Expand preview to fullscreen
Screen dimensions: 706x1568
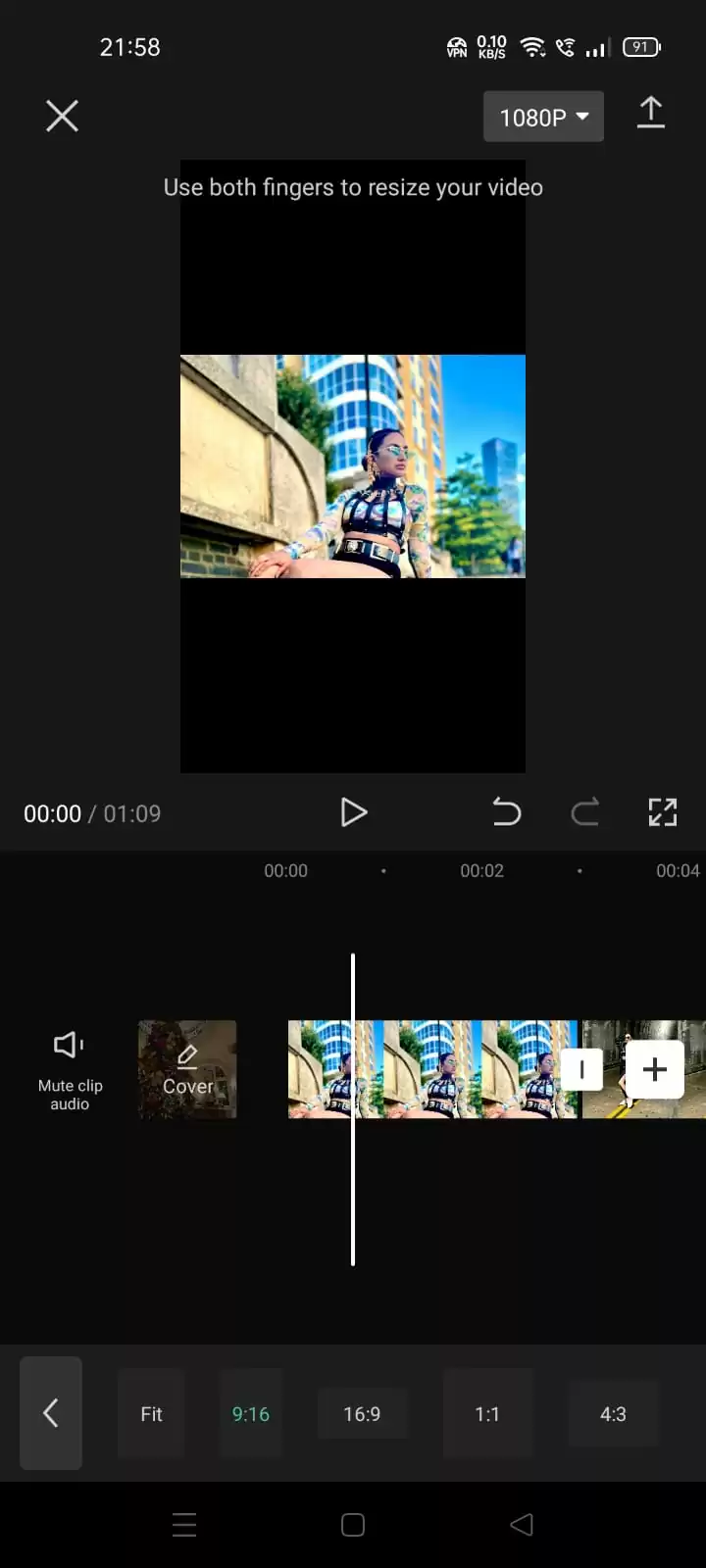[663, 812]
